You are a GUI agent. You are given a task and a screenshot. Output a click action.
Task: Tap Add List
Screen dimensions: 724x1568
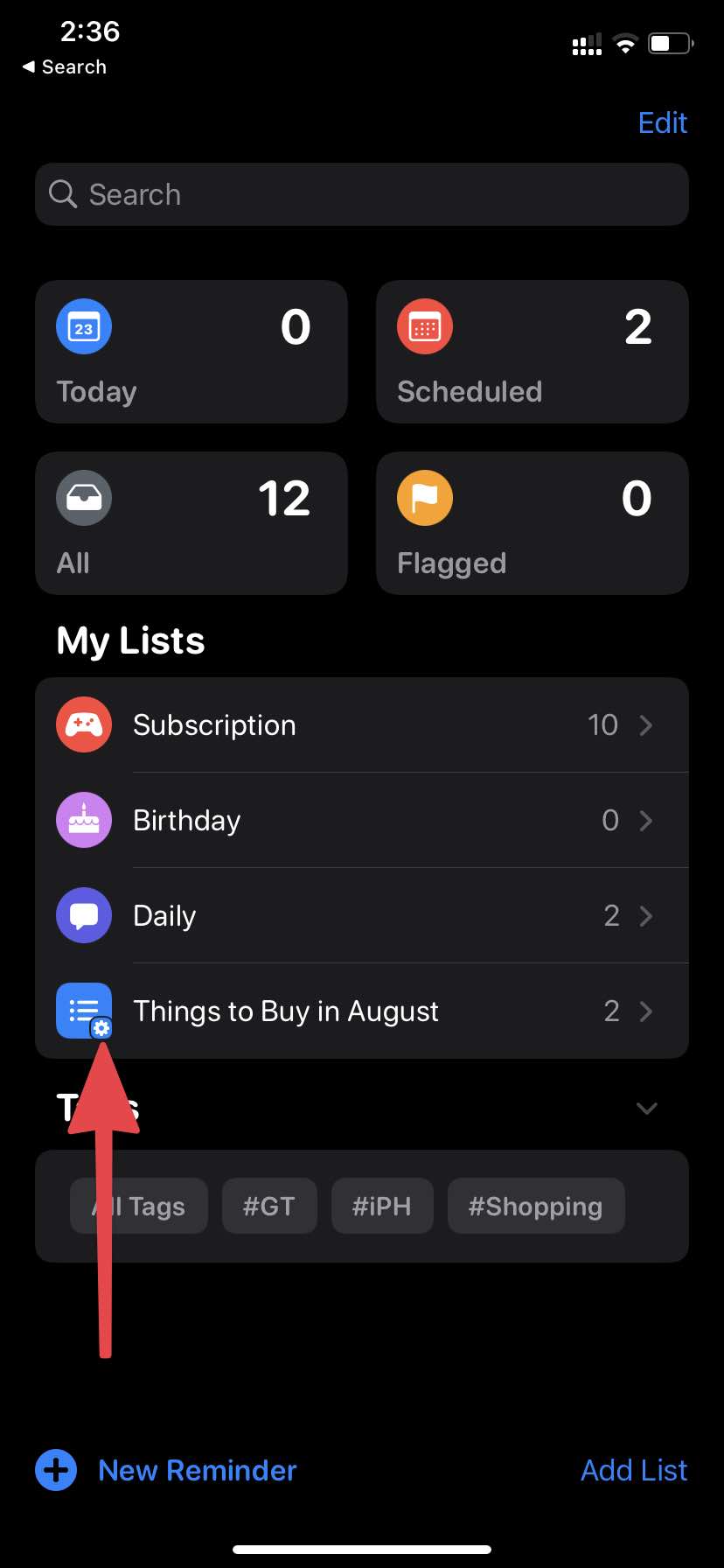pos(634,1470)
